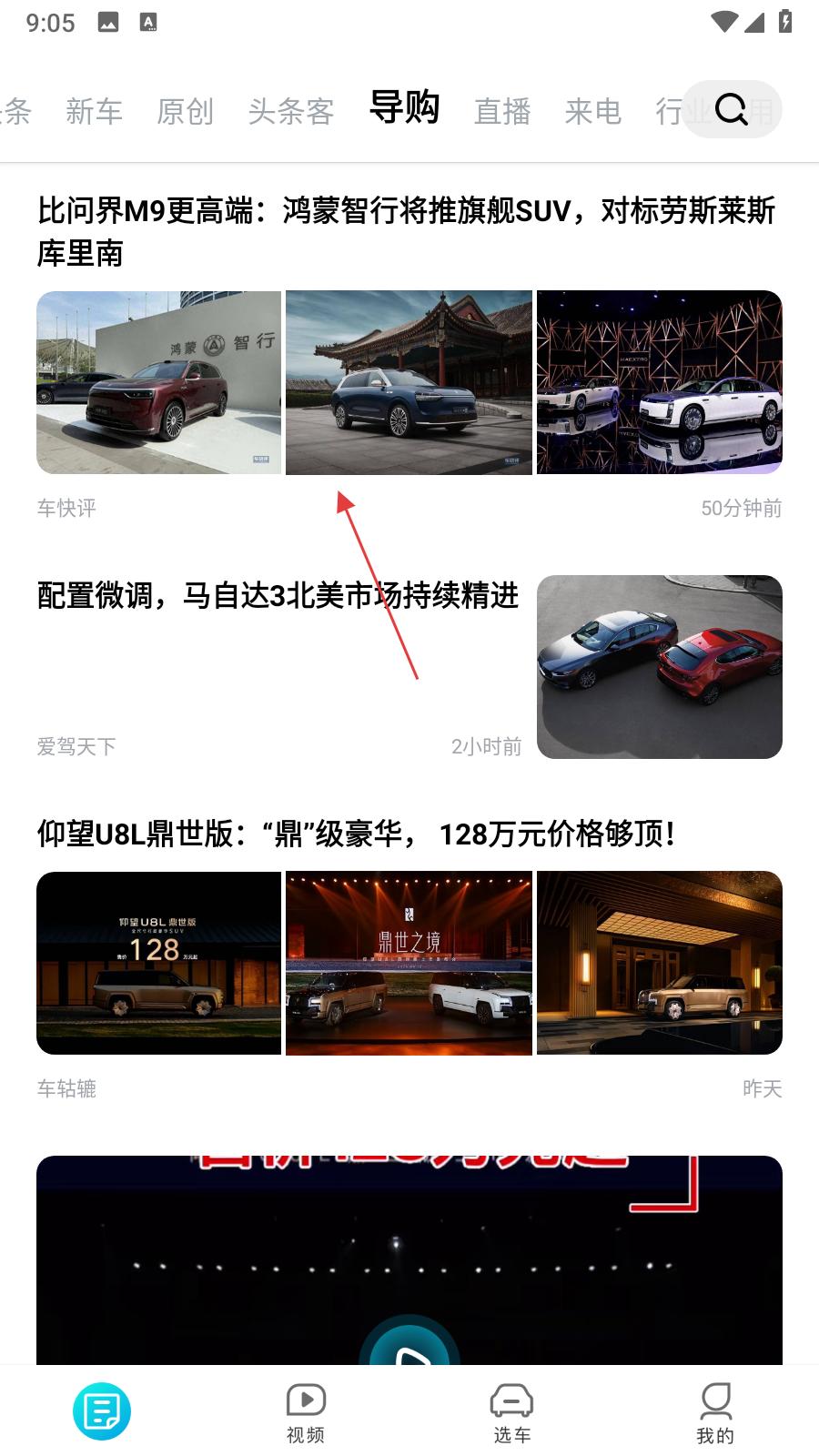Viewport: 819px width, 1456px height.
Task: Open the 仰望U8L鼎世版 article
Action: pyautogui.click(x=357, y=834)
